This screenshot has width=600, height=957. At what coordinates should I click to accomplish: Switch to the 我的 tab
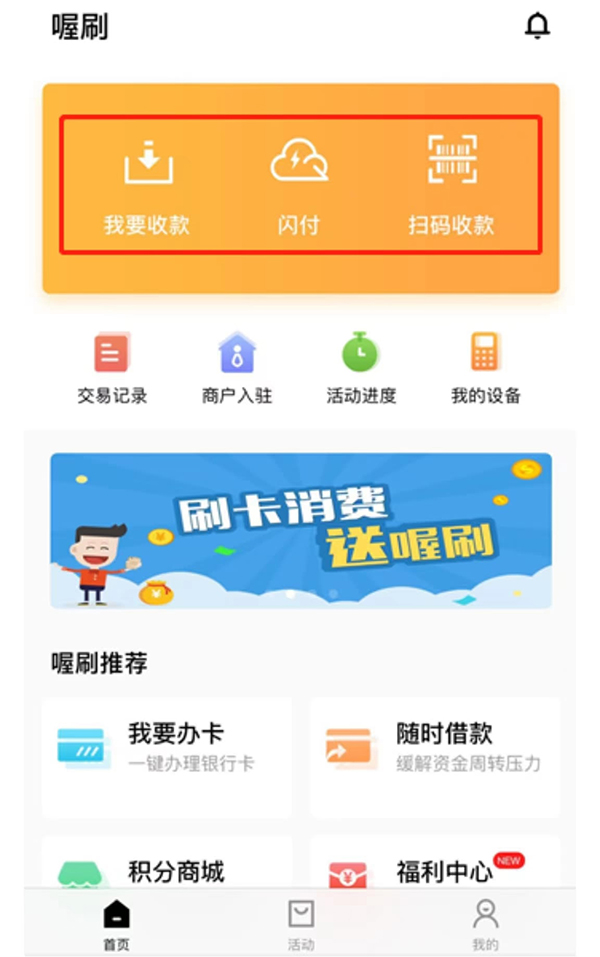point(485,924)
